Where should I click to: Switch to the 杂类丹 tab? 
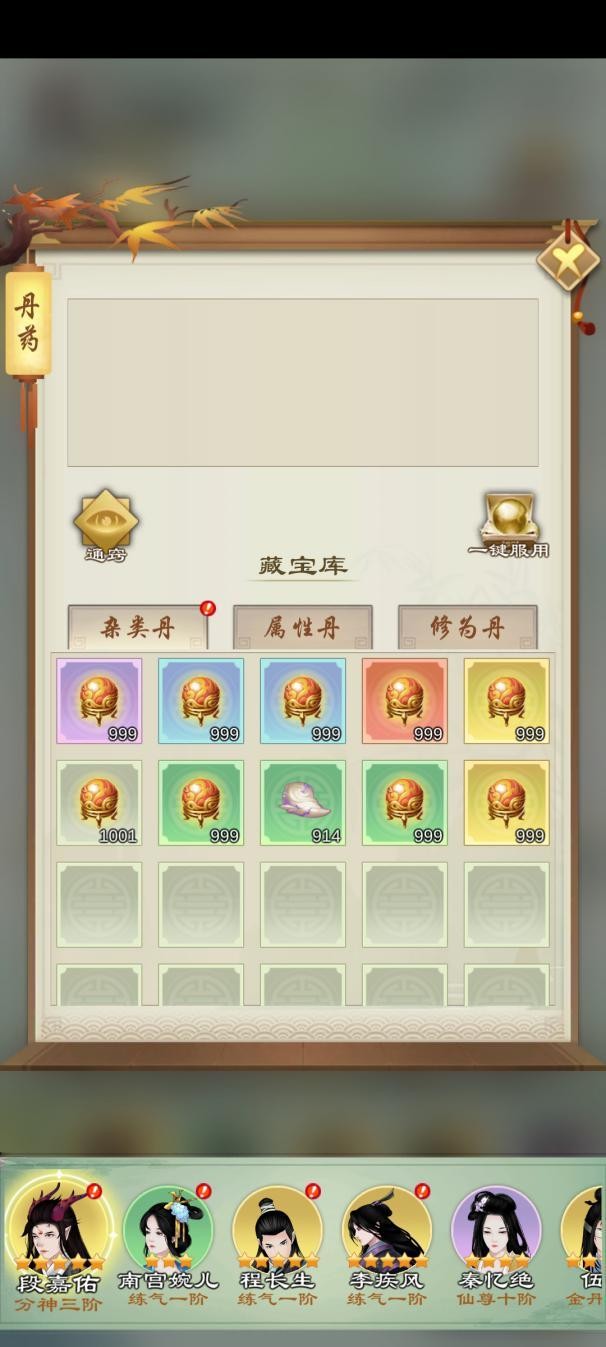pyautogui.click(x=138, y=628)
